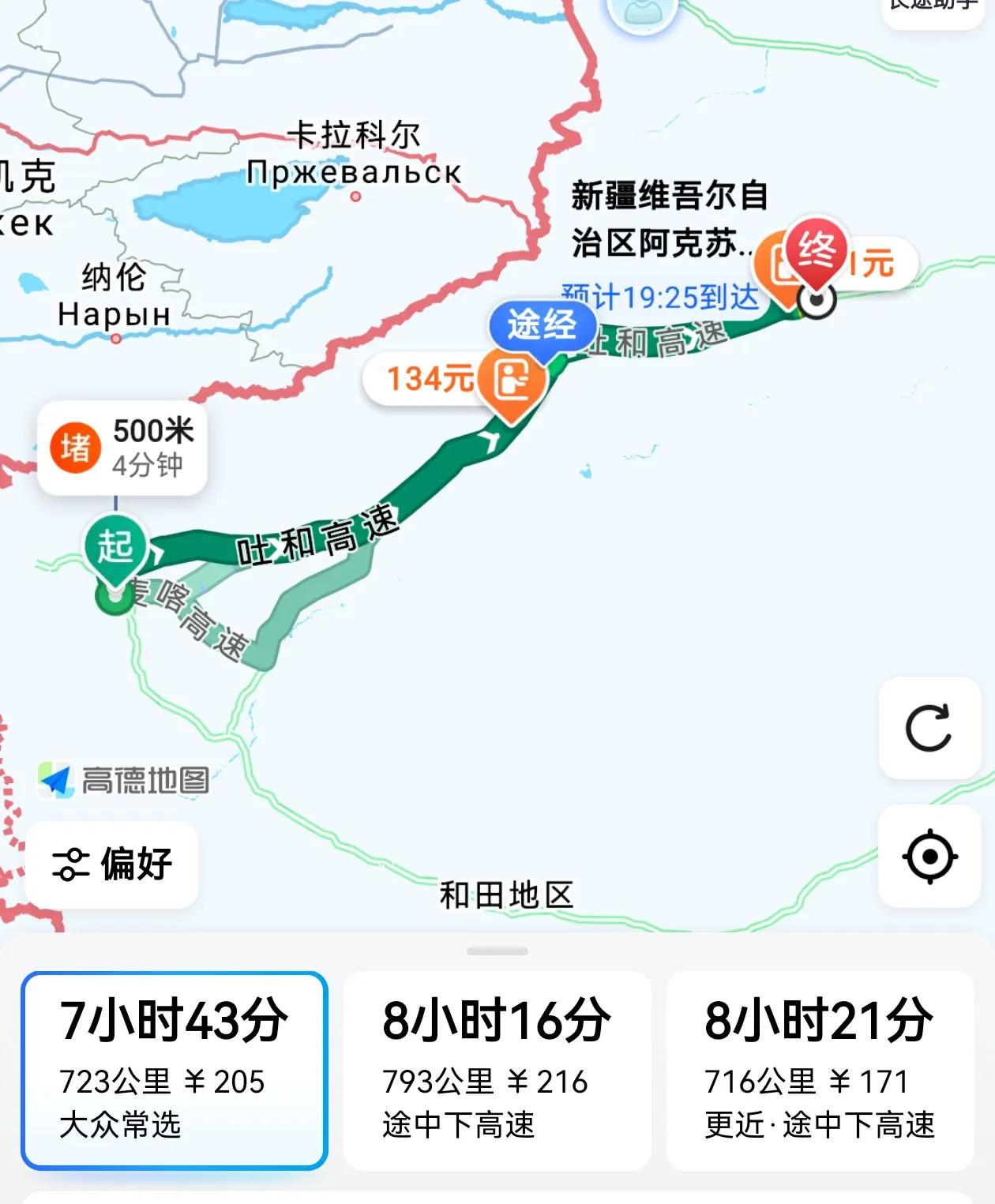Pick the 8小时21分 更近 route option
The height and width of the screenshot is (1204, 995).
[819, 1070]
